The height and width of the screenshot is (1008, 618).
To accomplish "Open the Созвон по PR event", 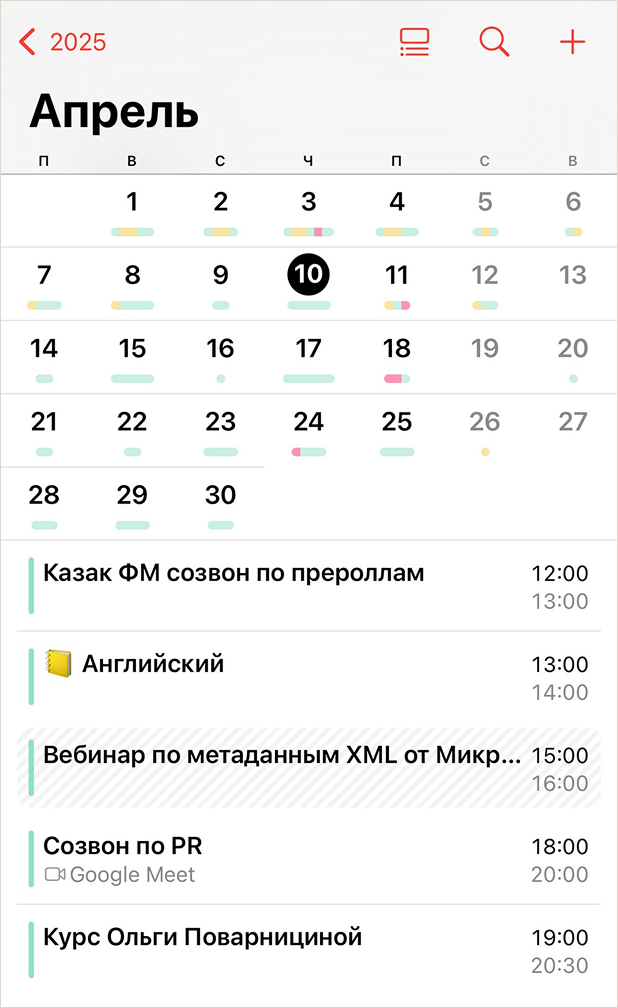I will (x=309, y=860).
